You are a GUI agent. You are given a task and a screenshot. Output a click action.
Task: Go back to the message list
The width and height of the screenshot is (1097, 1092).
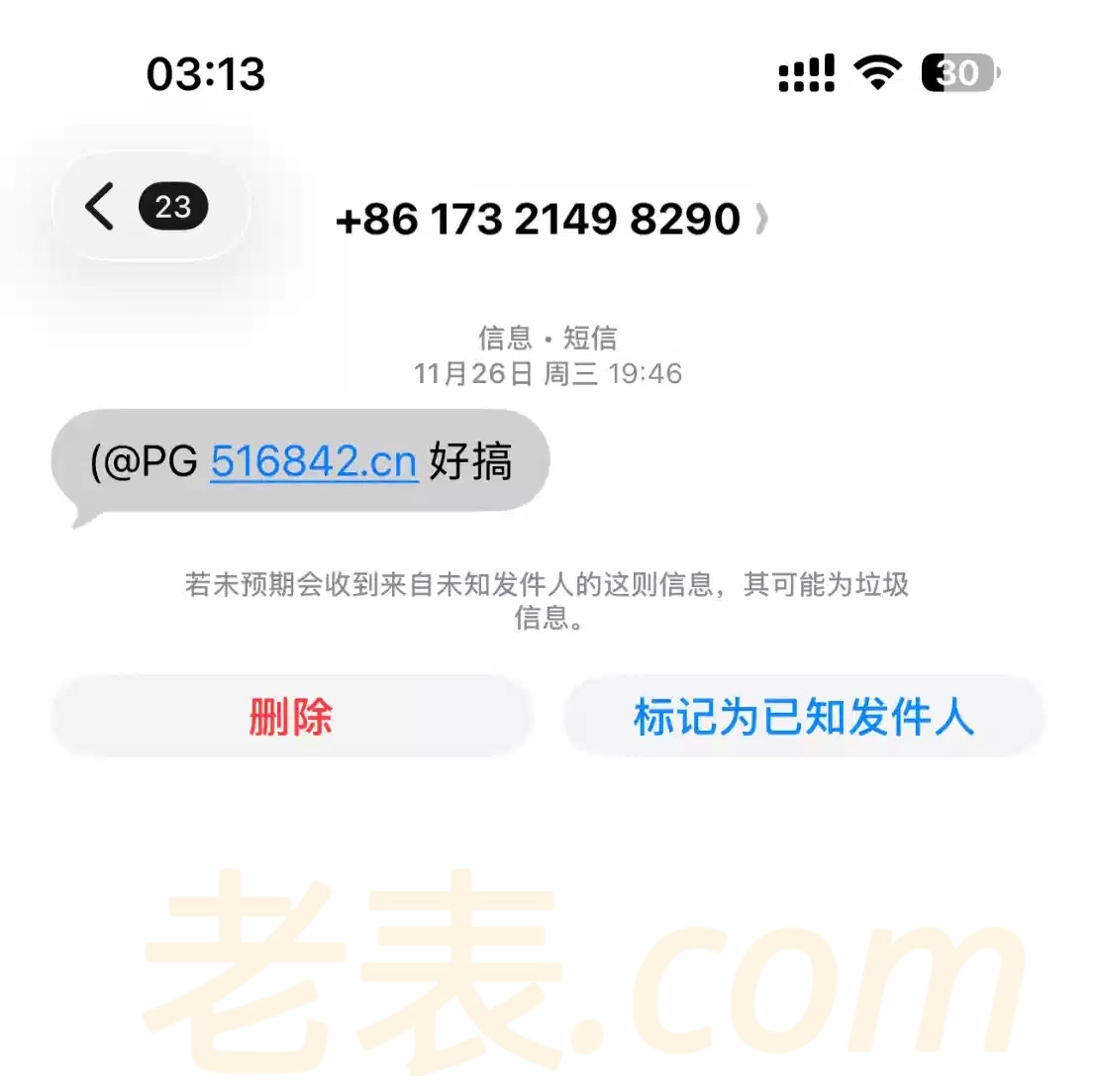coord(147,208)
